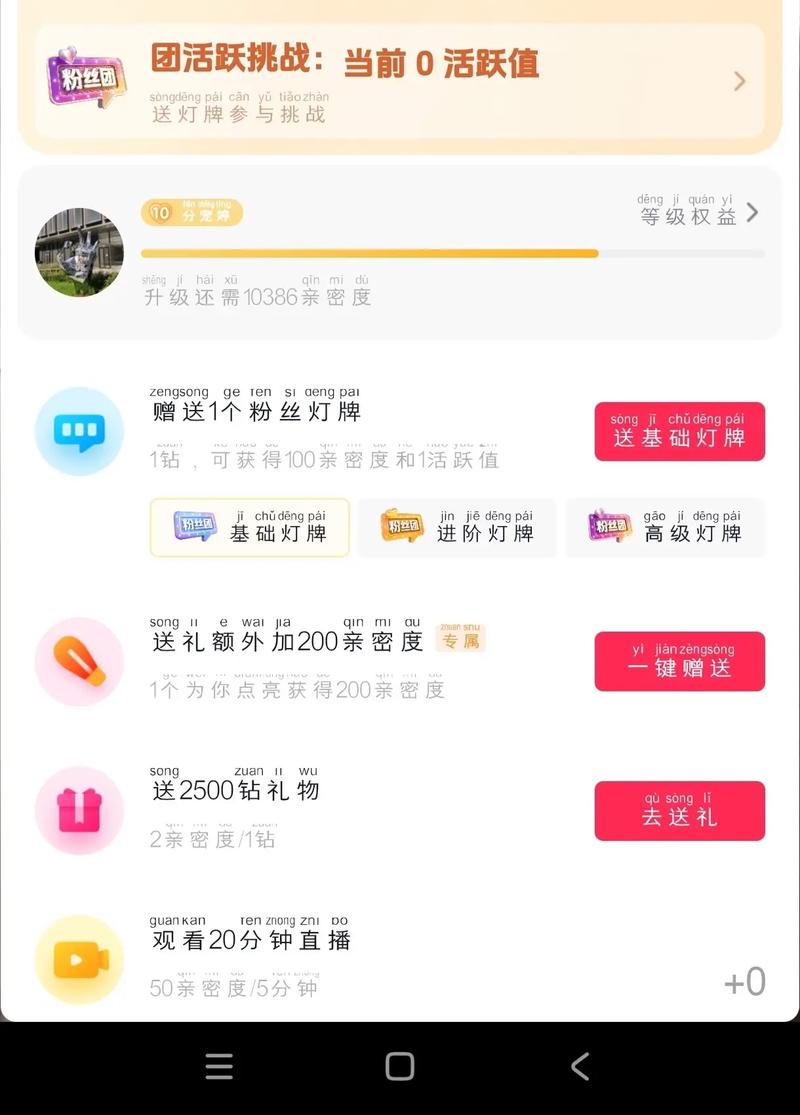The height and width of the screenshot is (1115, 800).
Task: Tap the user profile avatar
Action: click(77, 253)
